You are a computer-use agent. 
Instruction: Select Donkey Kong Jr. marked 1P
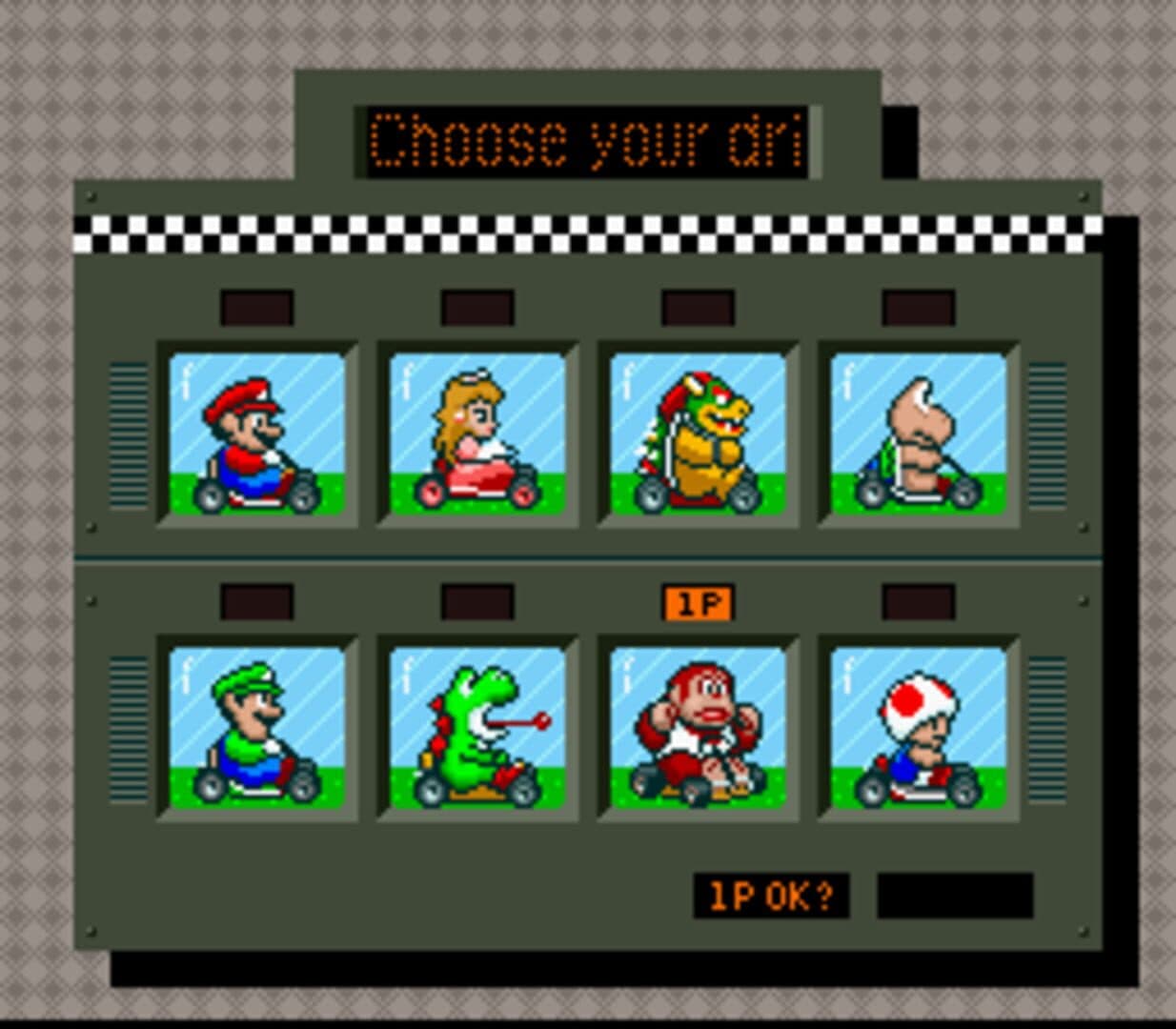(x=698, y=728)
